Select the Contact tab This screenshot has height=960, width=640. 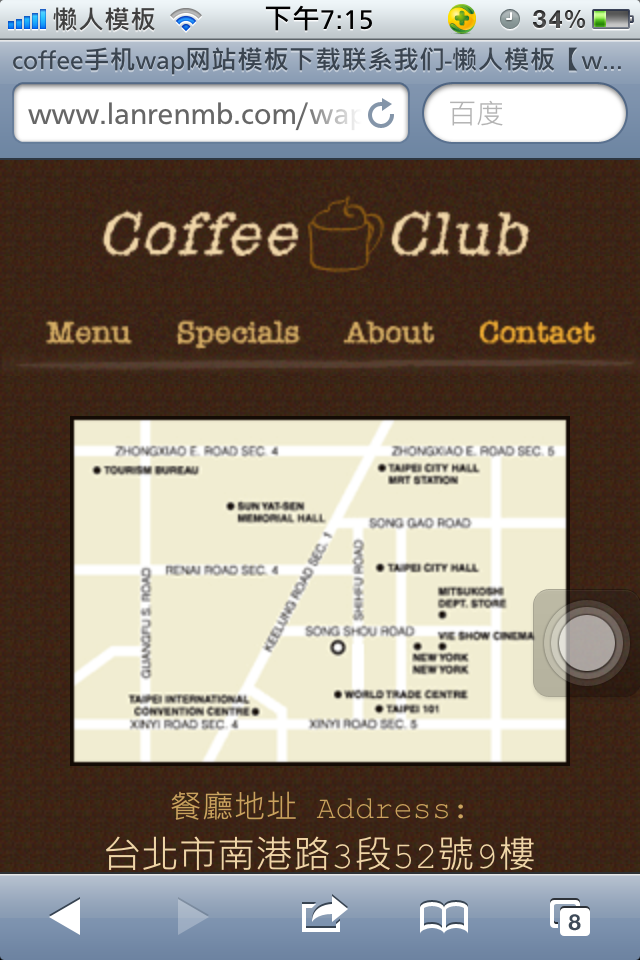pos(537,333)
